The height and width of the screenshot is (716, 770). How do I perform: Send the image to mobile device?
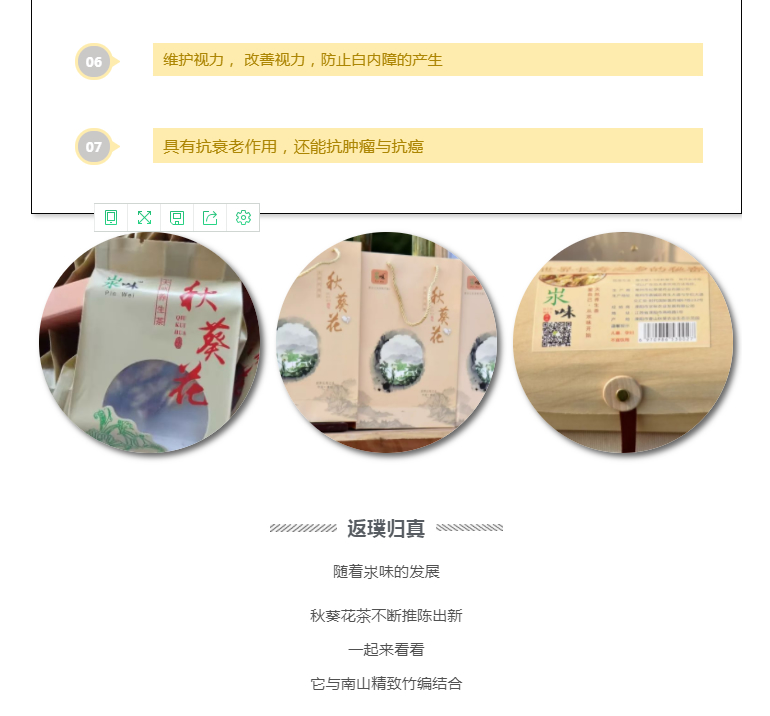[111, 217]
